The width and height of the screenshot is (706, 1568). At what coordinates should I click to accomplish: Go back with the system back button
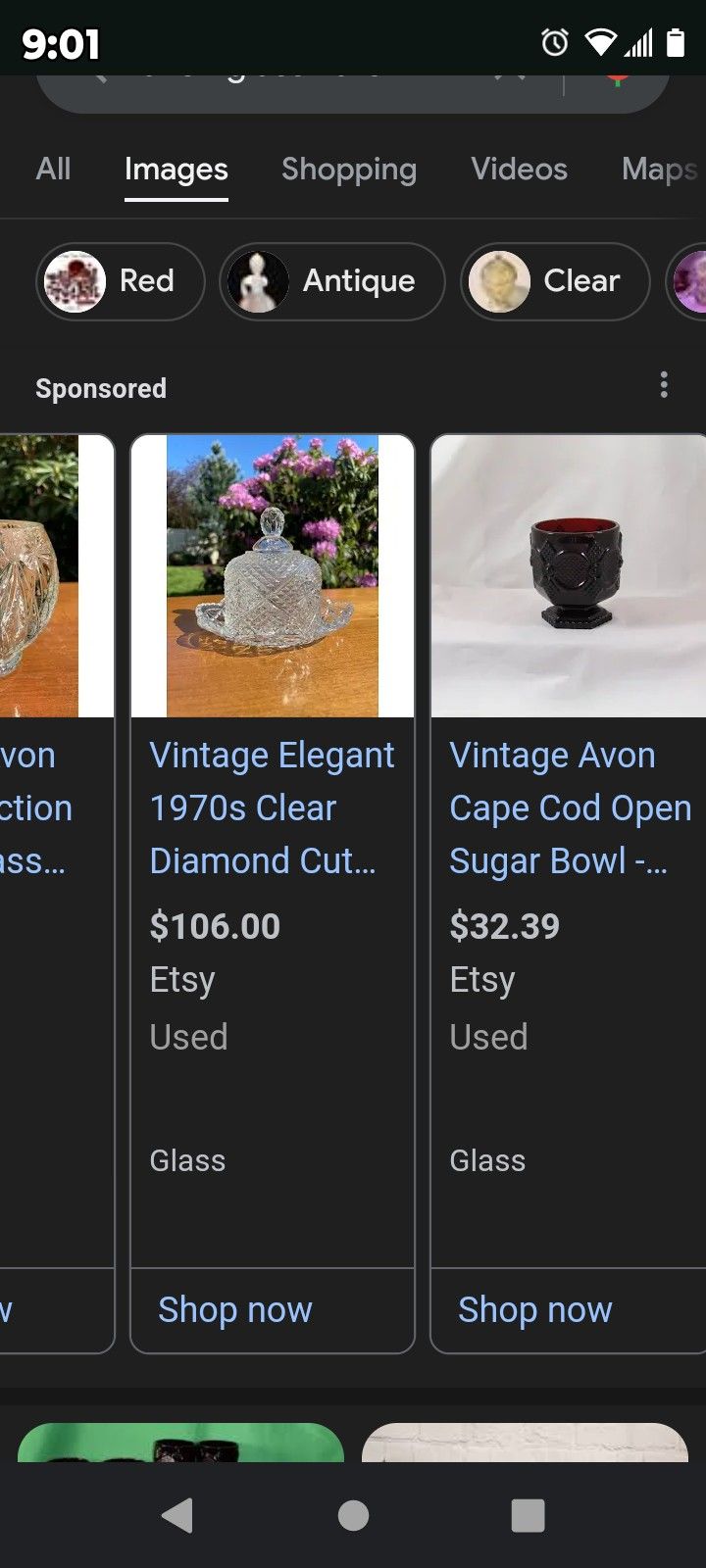177,1515
